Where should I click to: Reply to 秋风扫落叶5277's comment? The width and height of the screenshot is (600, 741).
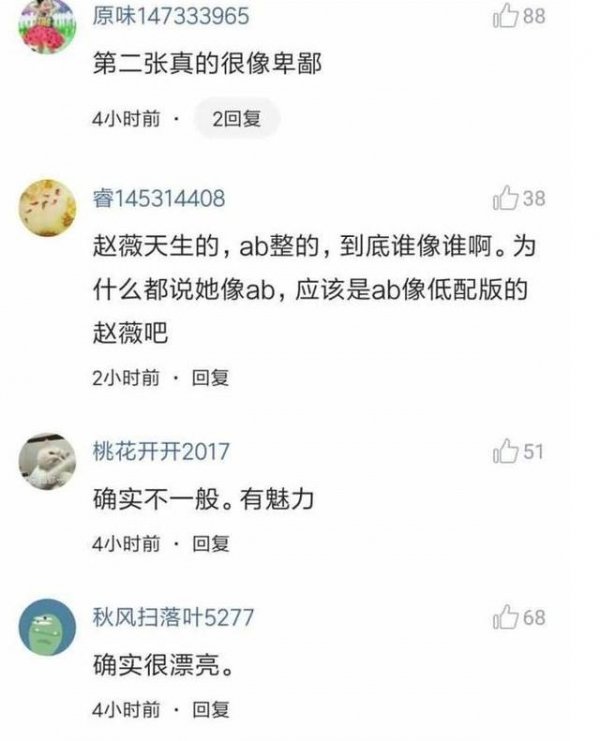pos(211,710)
